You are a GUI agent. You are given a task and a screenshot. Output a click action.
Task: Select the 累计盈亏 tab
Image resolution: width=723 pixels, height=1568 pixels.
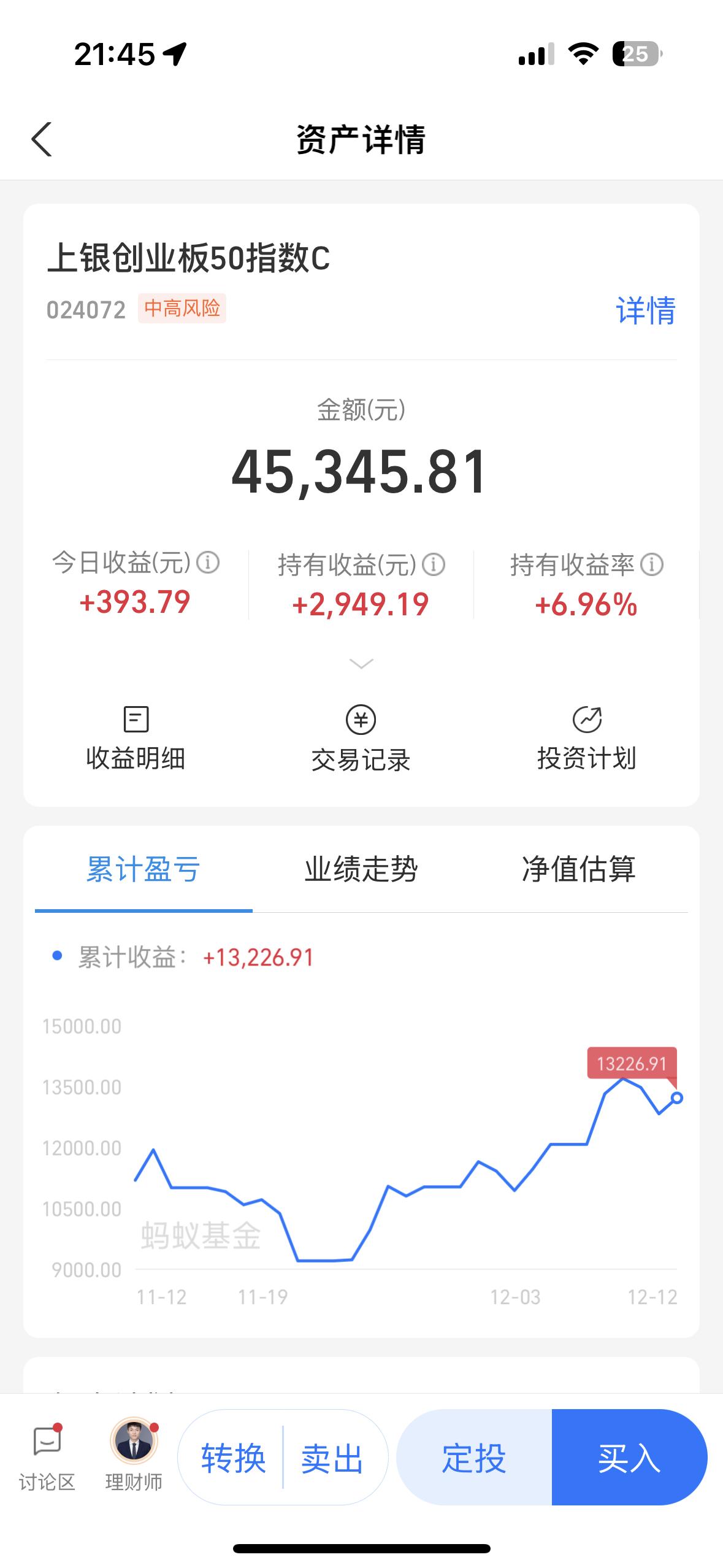click(145, 868)
